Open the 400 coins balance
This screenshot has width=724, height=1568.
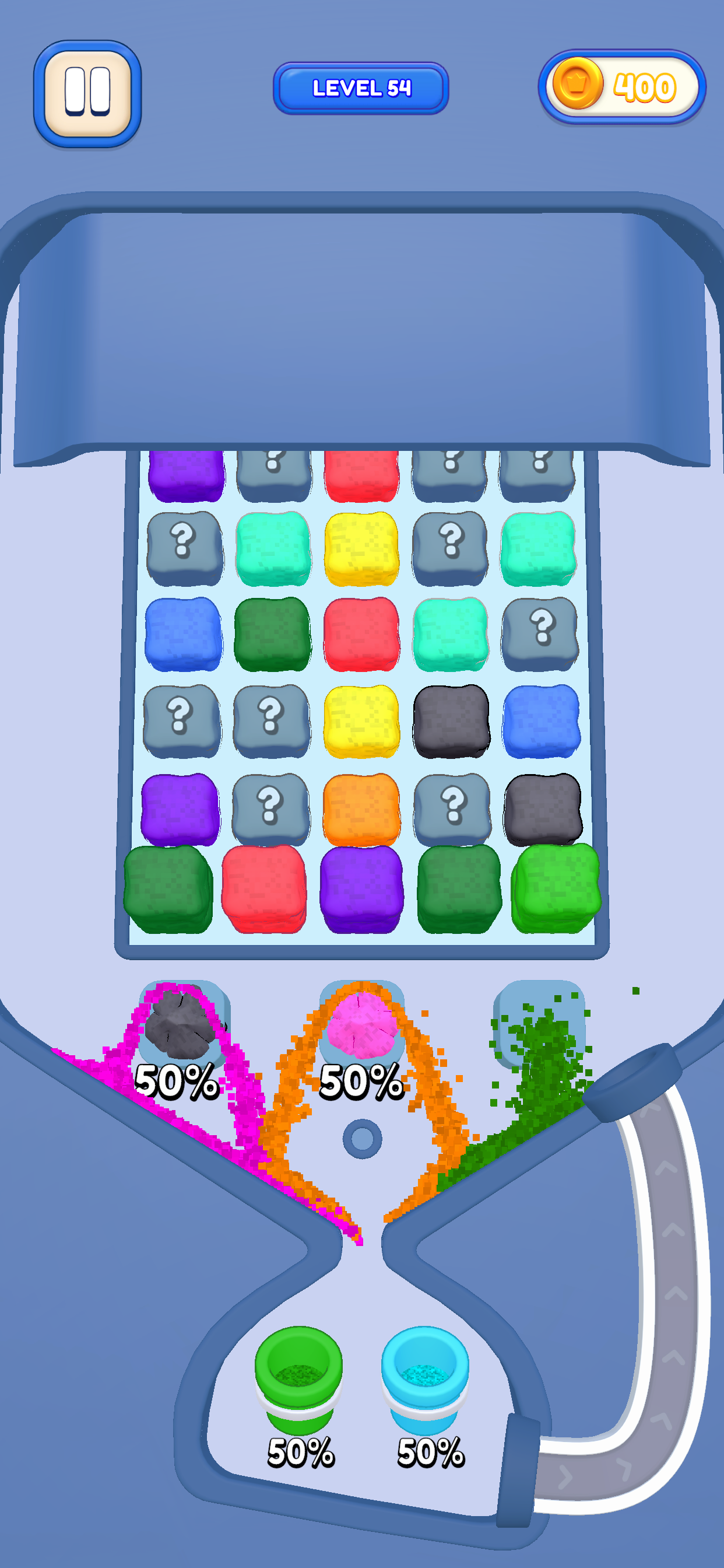click(x=621, y=87)
